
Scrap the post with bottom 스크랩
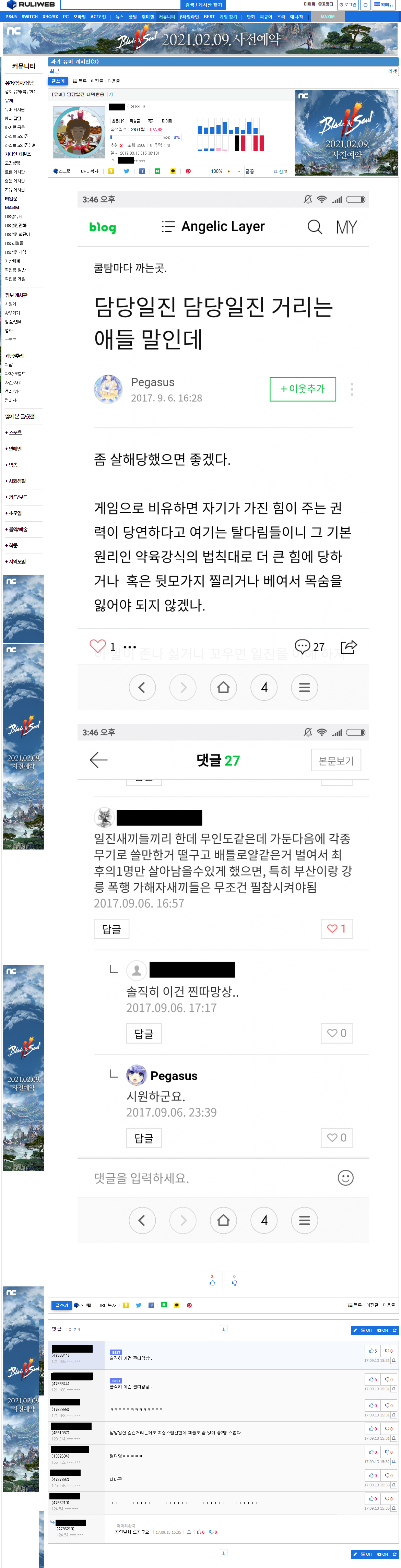82,1305
